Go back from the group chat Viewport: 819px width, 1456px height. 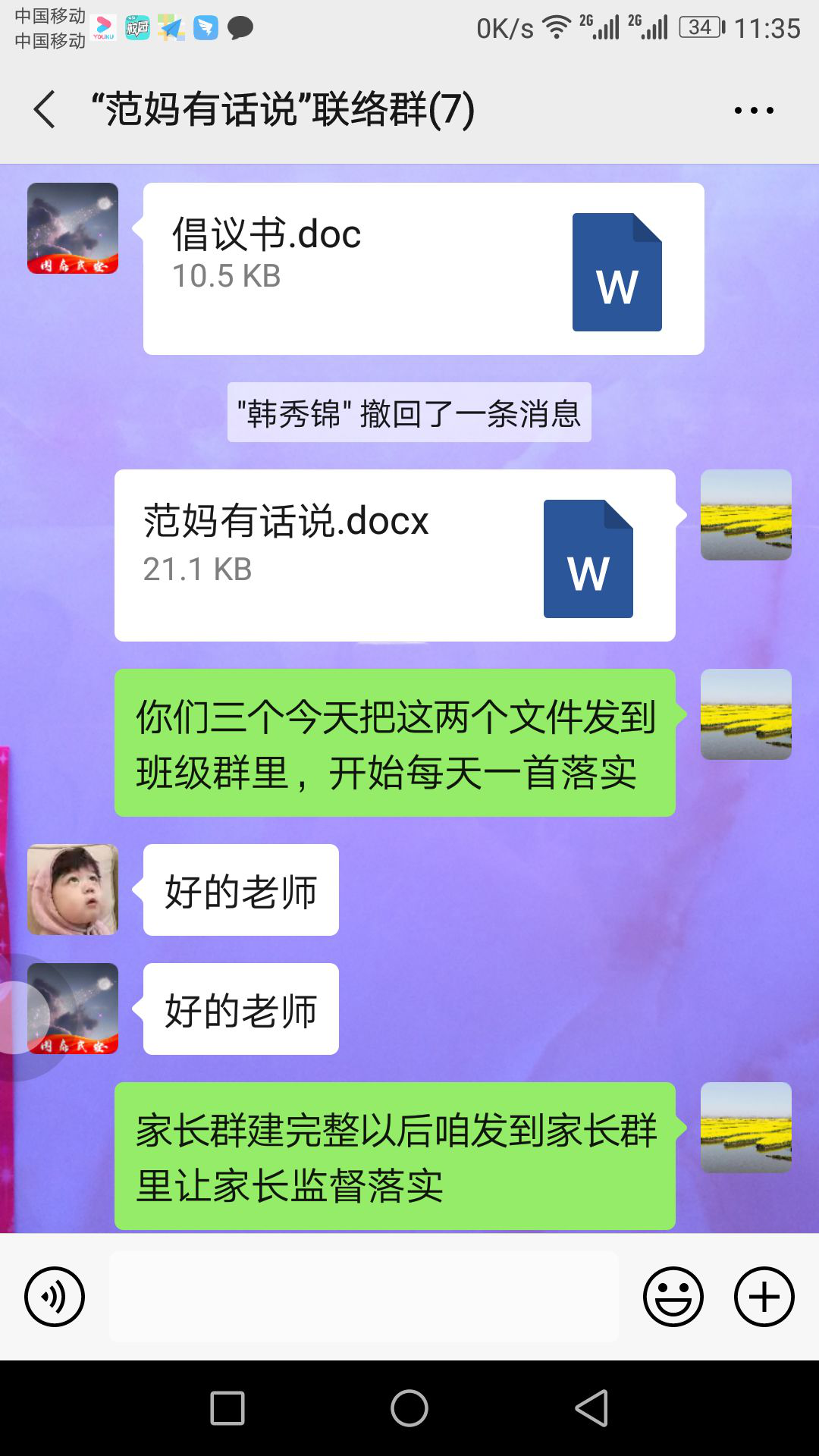[45, 109]
